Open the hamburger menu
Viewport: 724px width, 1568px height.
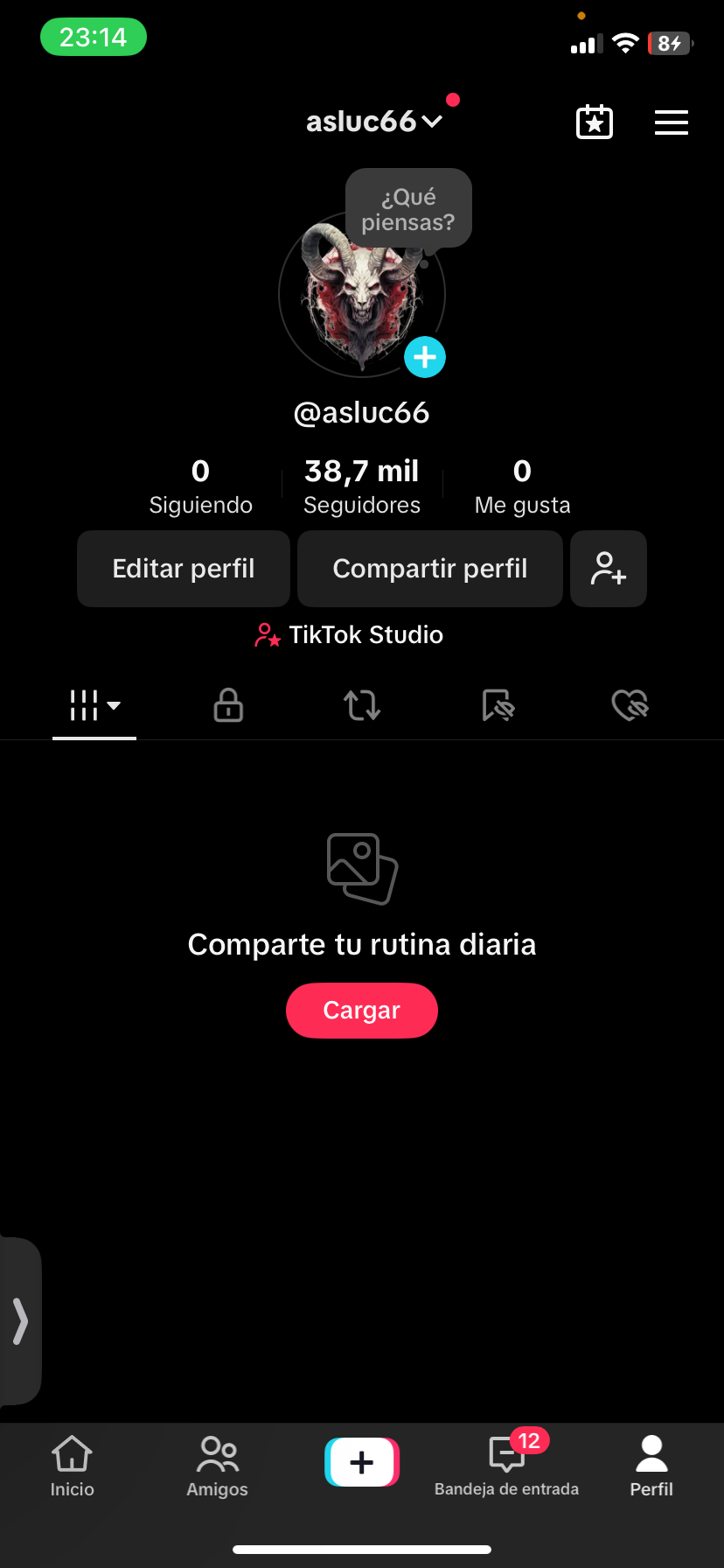[x=671, y=122]
